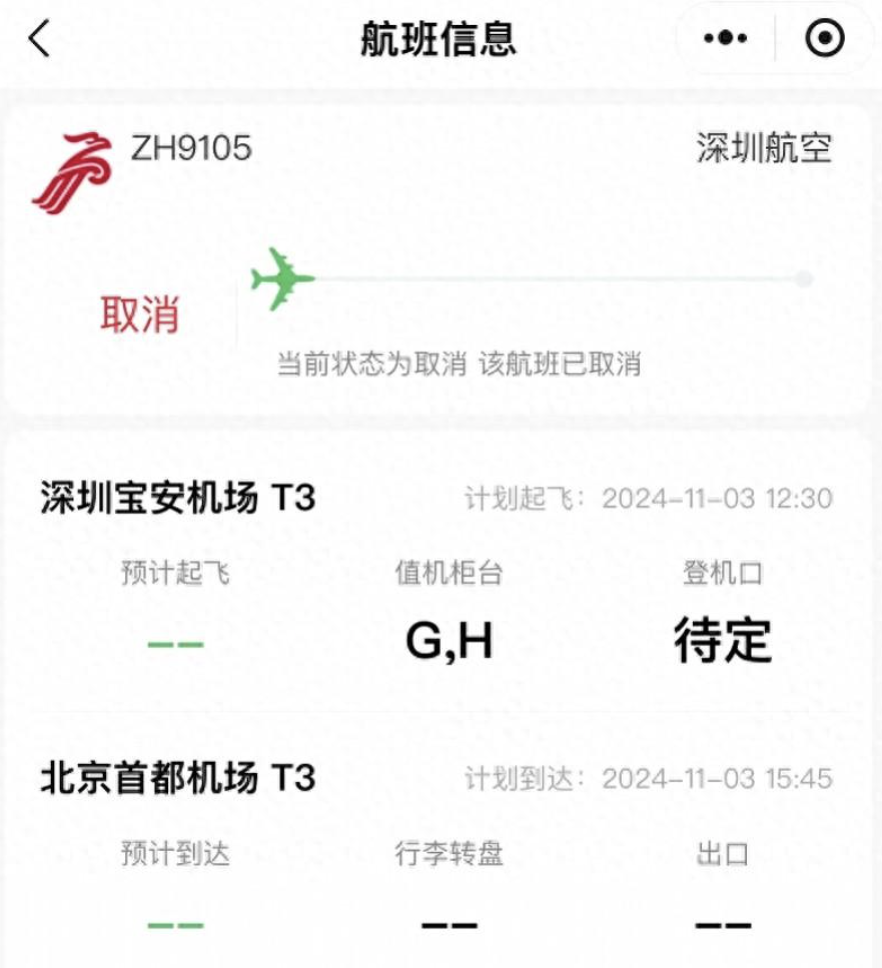The height and width of the screenshot is (968, 882).
Task: Go back using the top-left arrow
Action: 38,39
